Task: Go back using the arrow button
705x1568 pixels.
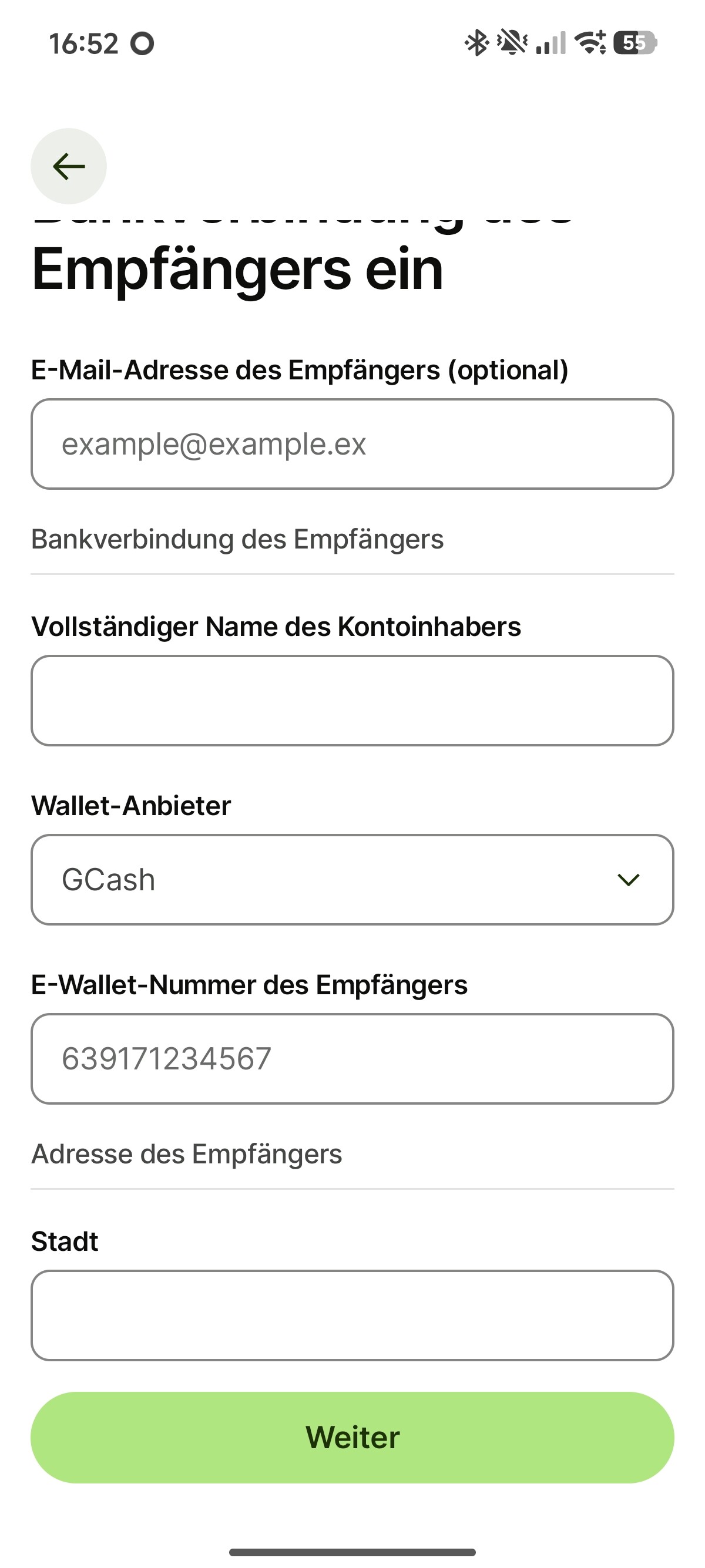Action: pos(69,166)
